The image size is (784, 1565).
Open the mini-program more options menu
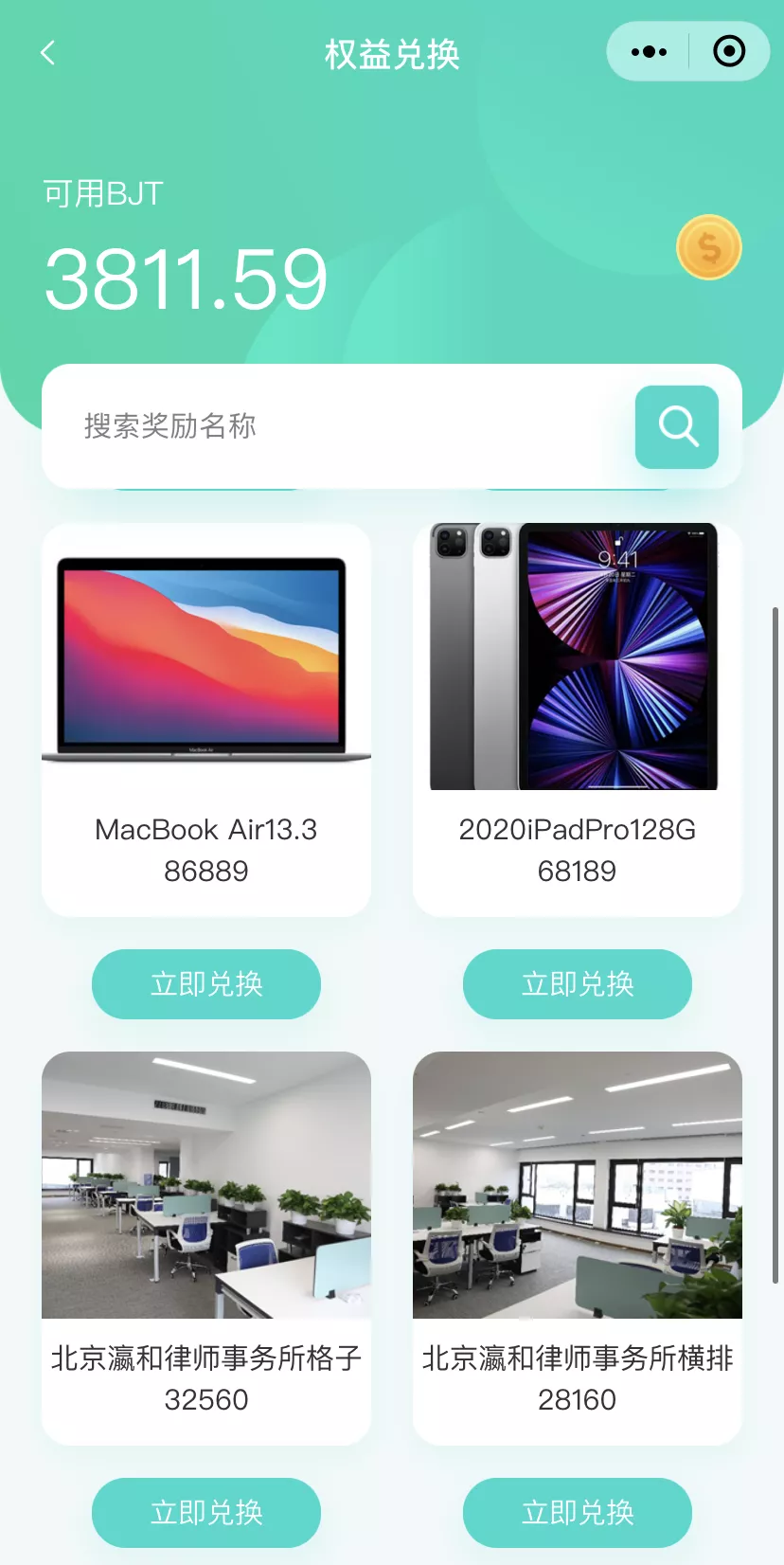649,52
